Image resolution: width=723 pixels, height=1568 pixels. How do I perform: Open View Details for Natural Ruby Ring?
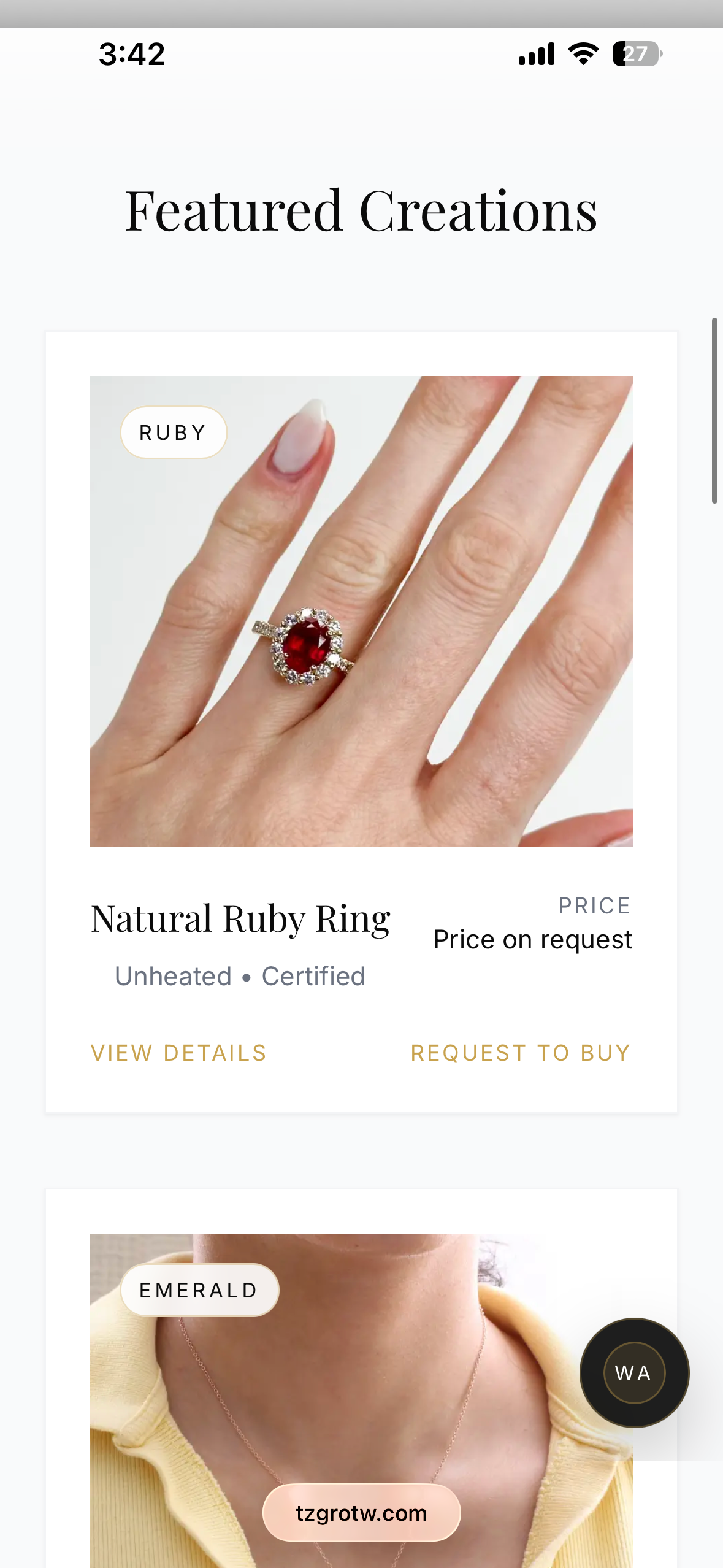(178, 1053)
